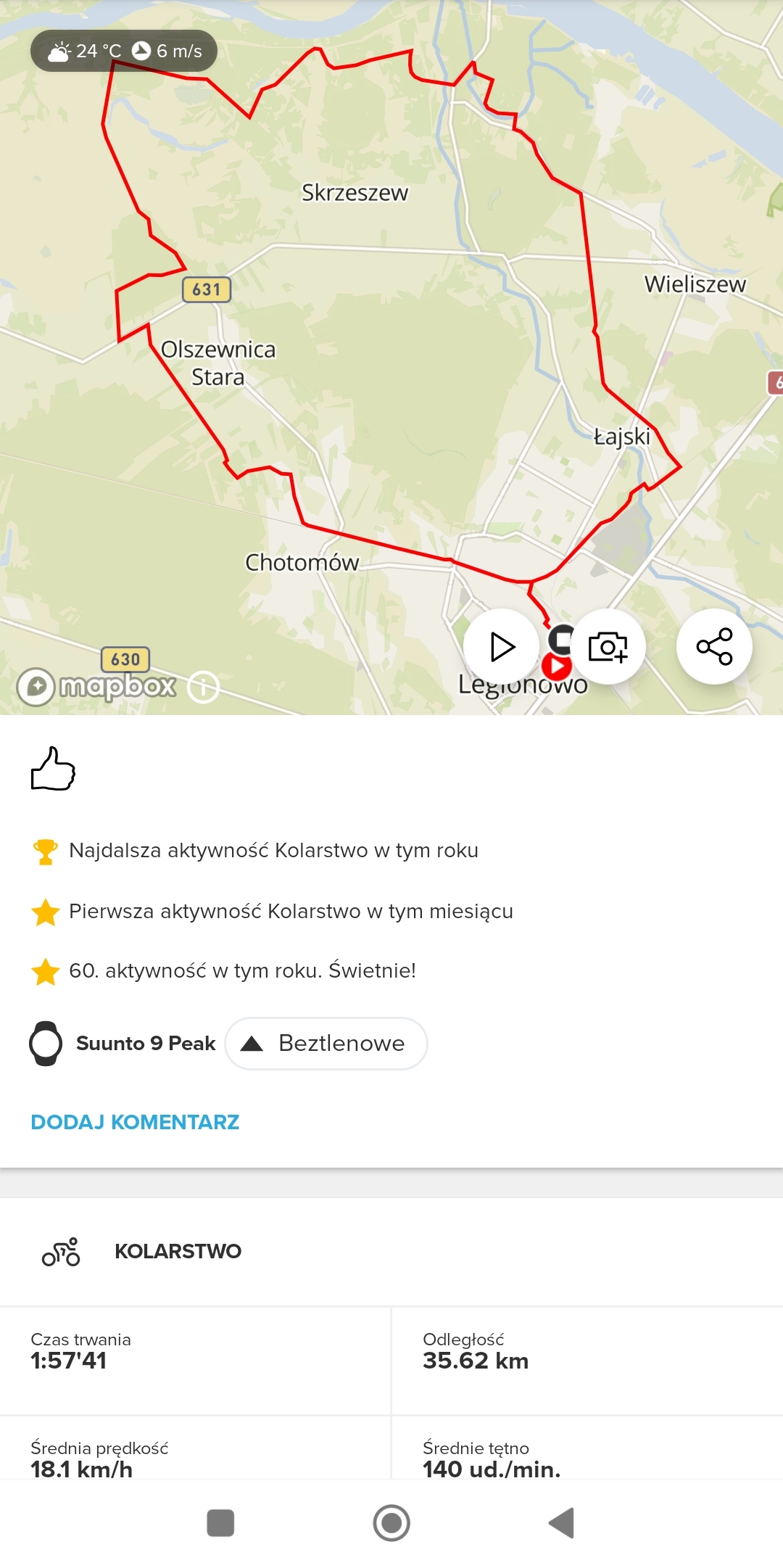Go back with the system back button

[x=562, y=1522]
